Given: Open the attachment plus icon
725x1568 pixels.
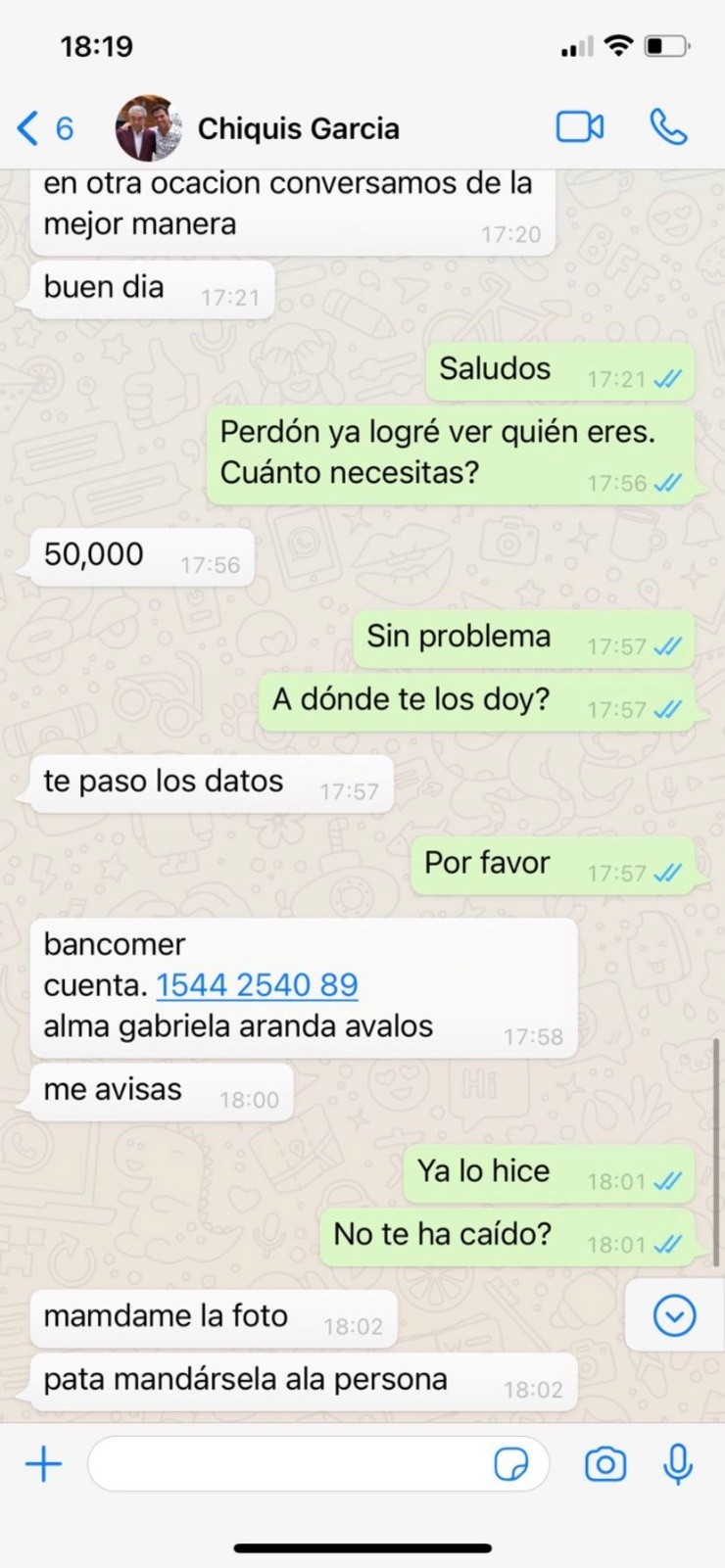Looking at the screenshot, I should tap(42, 1463).
